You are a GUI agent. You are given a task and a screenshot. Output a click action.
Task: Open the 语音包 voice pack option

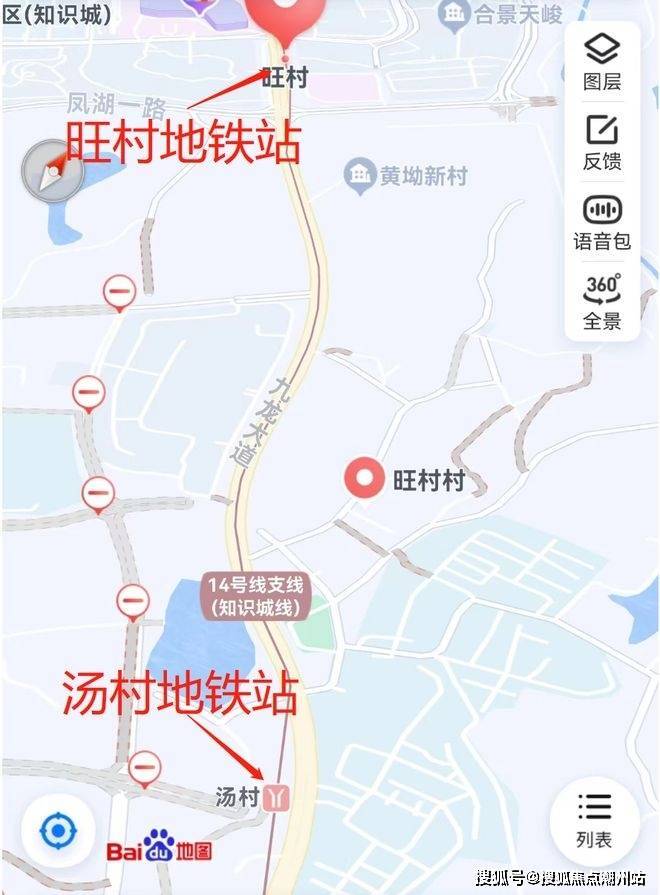[x=602, y=222]
